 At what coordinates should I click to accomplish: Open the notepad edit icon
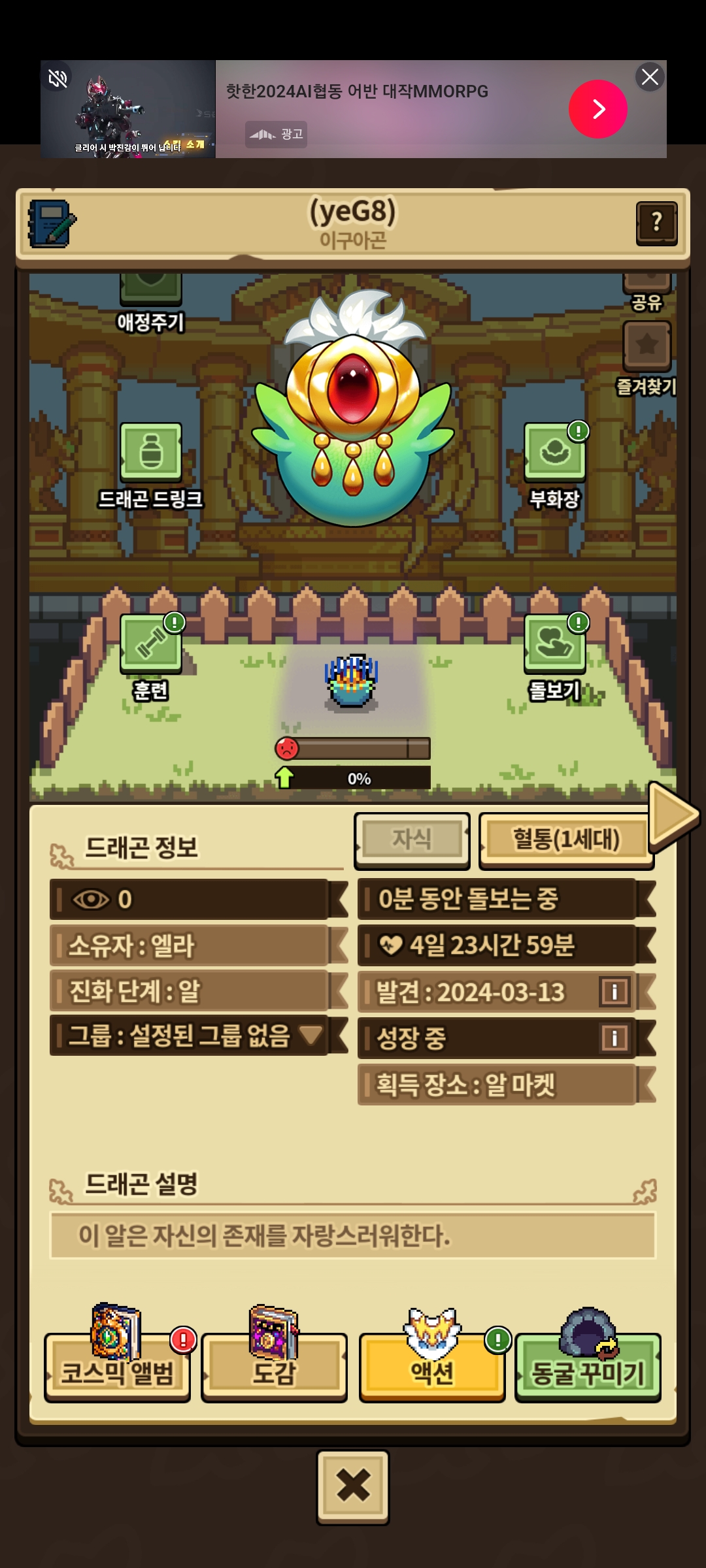coord(51,223)
